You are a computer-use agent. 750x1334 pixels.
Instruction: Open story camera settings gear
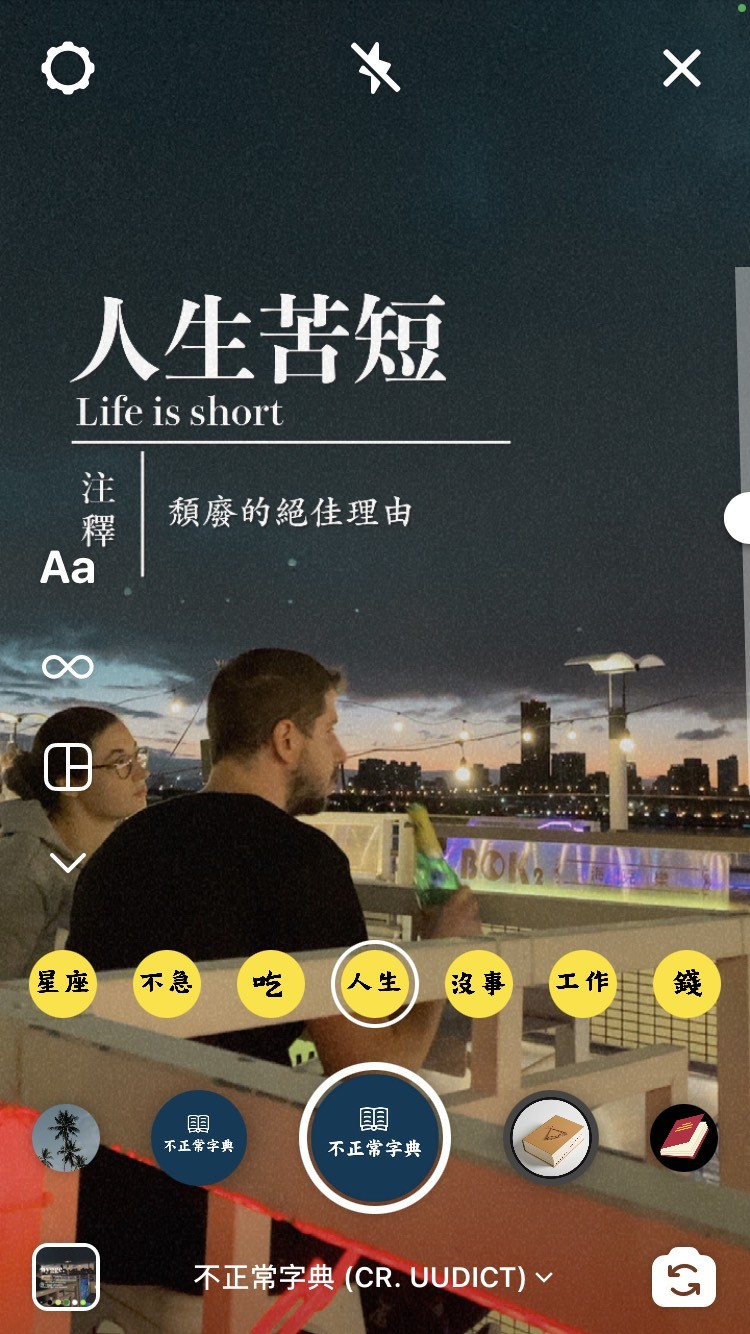point(68,69)
